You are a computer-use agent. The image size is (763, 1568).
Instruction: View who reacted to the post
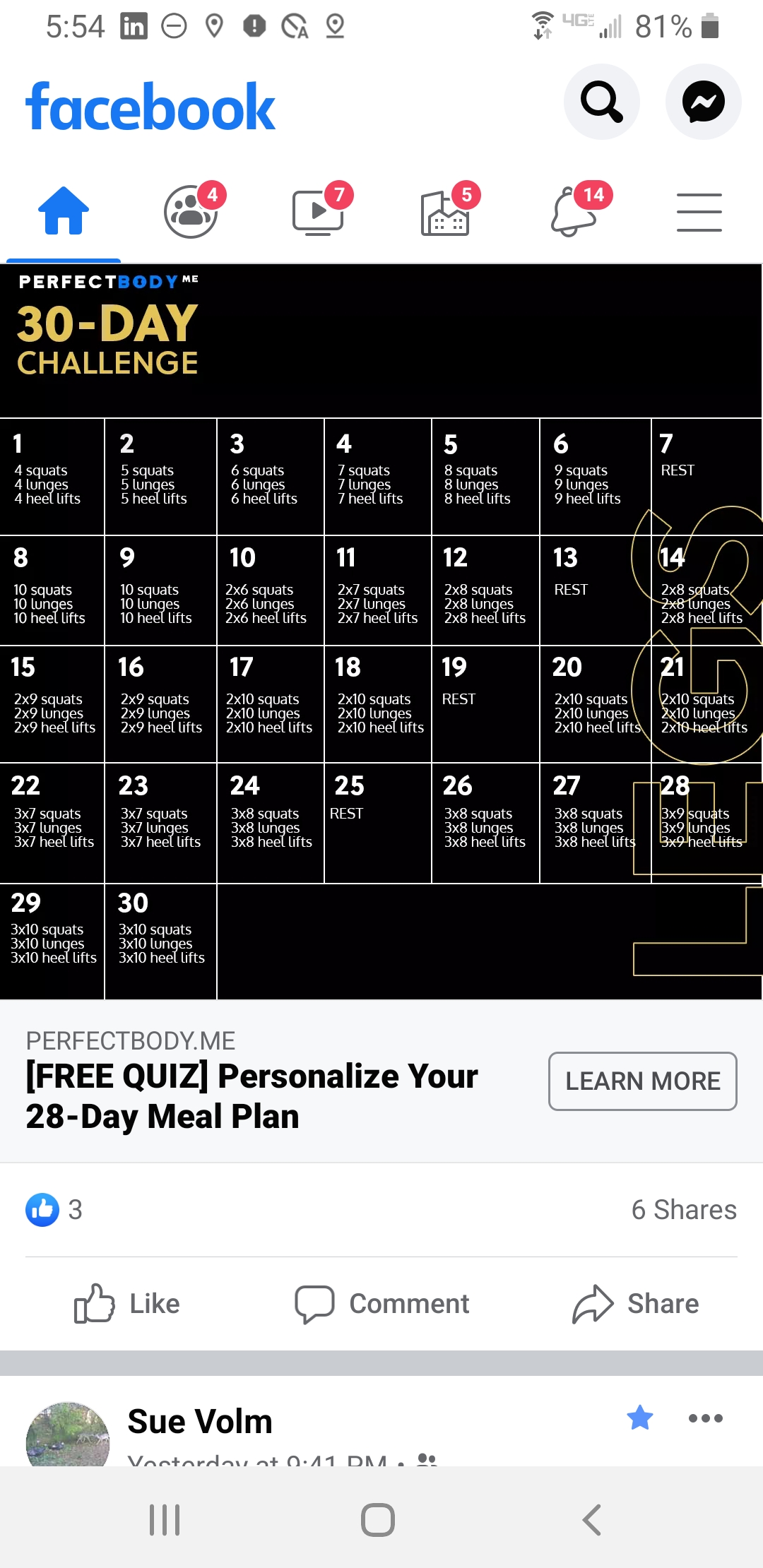pyautogui.click(x=54, y=1210)
